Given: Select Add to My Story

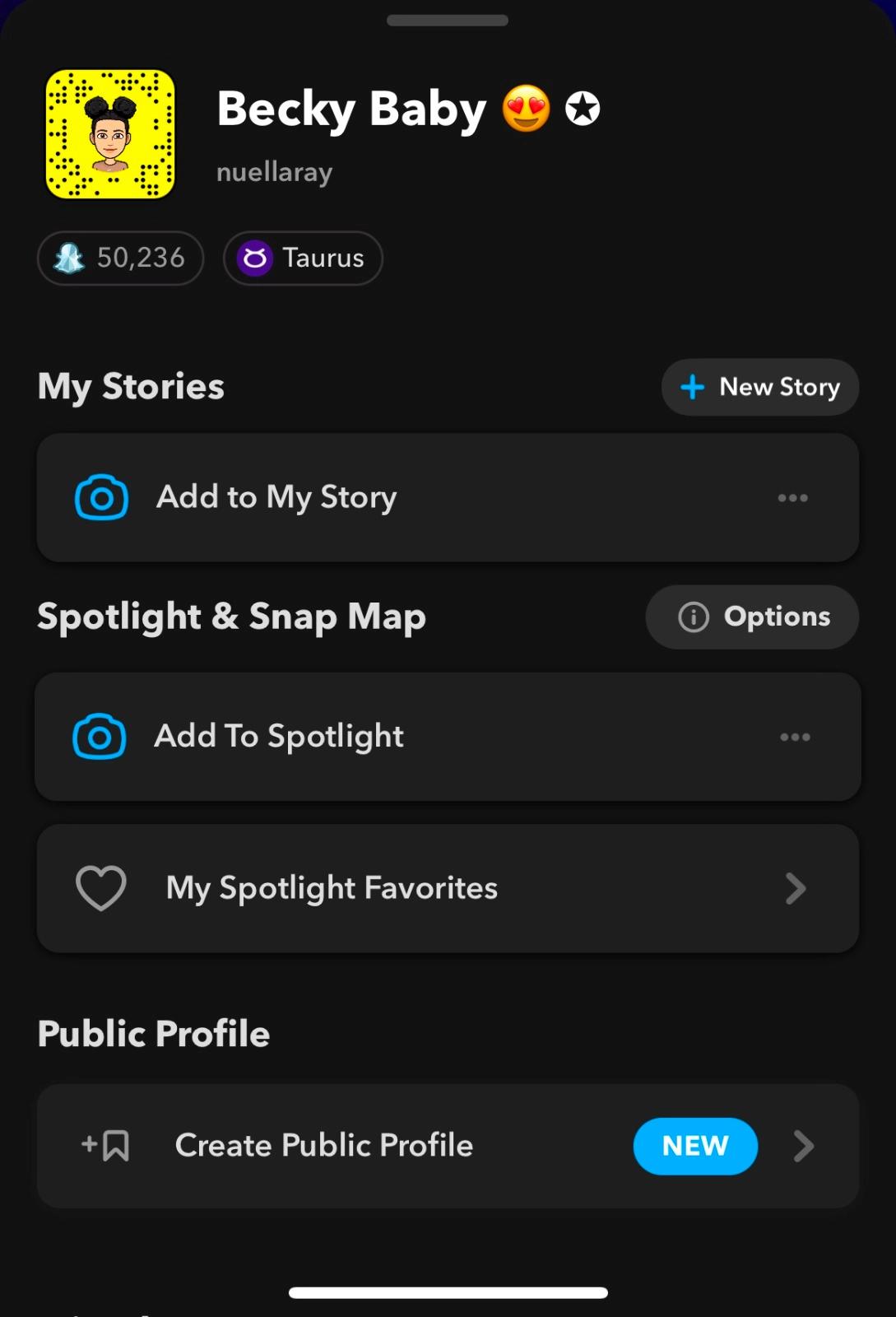Looking at the screenshot, I should pos(276,497).
